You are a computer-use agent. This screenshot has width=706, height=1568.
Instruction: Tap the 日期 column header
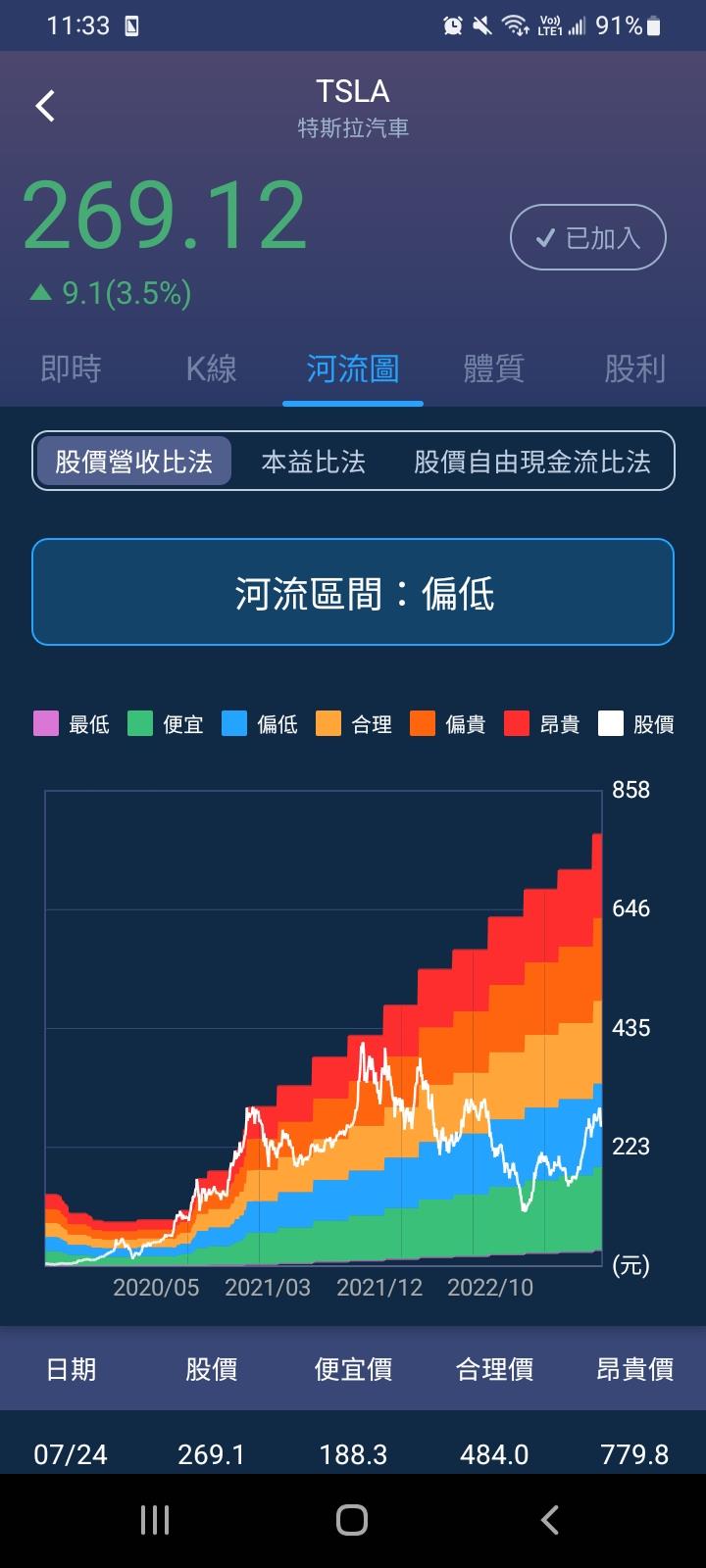coord(71,1369)
